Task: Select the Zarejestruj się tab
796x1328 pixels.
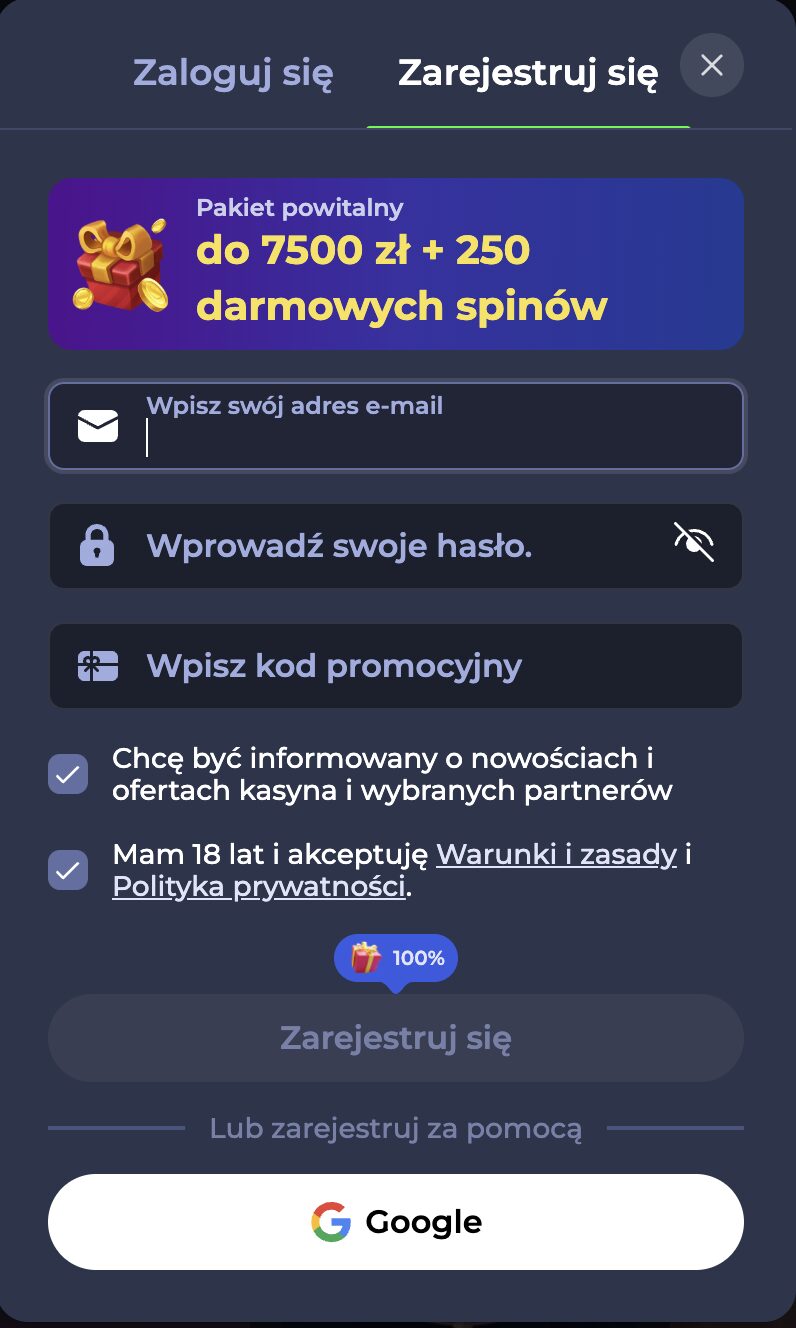Action: [x=527, y=73]
